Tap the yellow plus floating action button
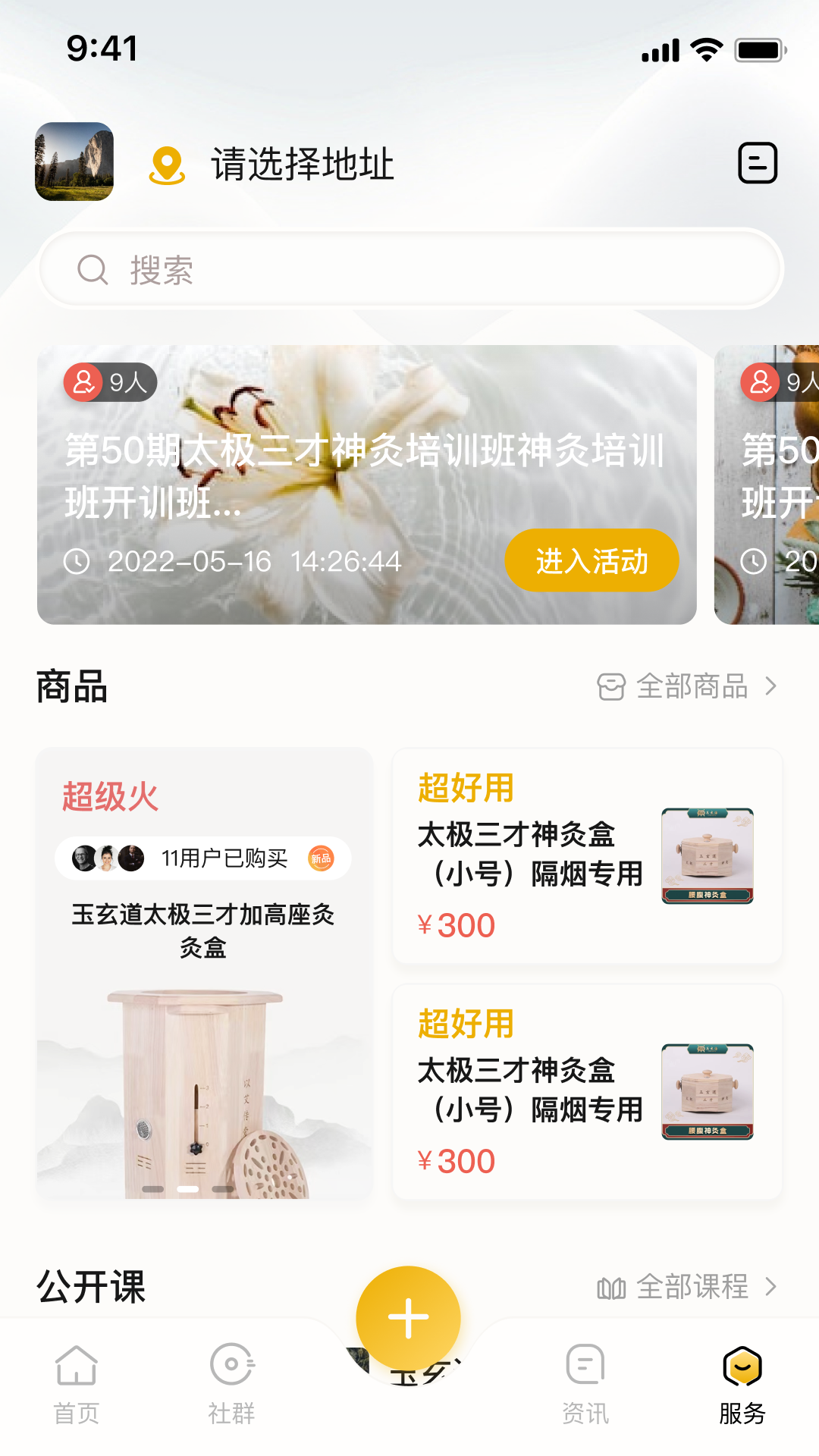819x1456 pixels. 409,1318
